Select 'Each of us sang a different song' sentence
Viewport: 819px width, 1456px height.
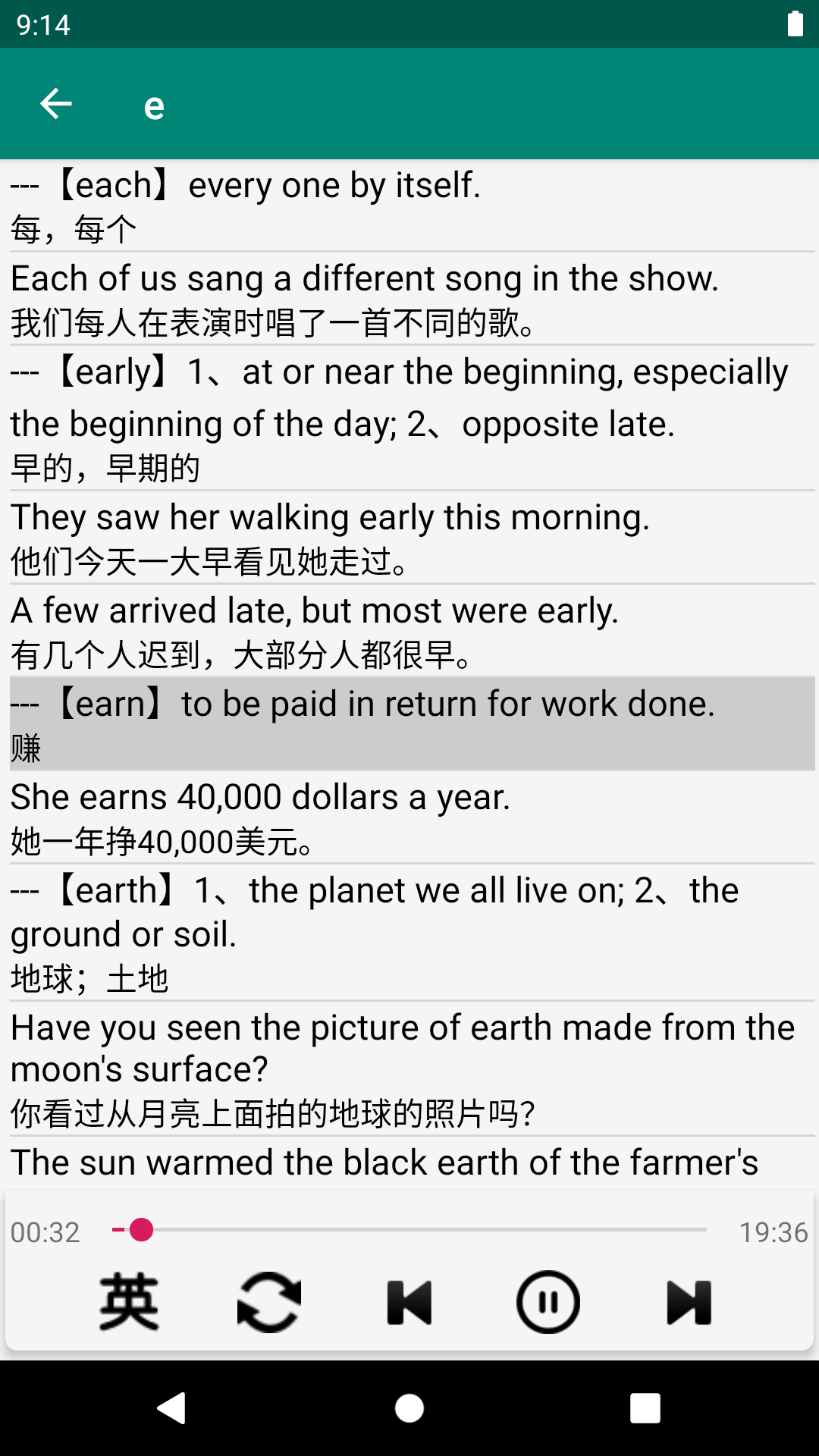(x=409, y=299)
